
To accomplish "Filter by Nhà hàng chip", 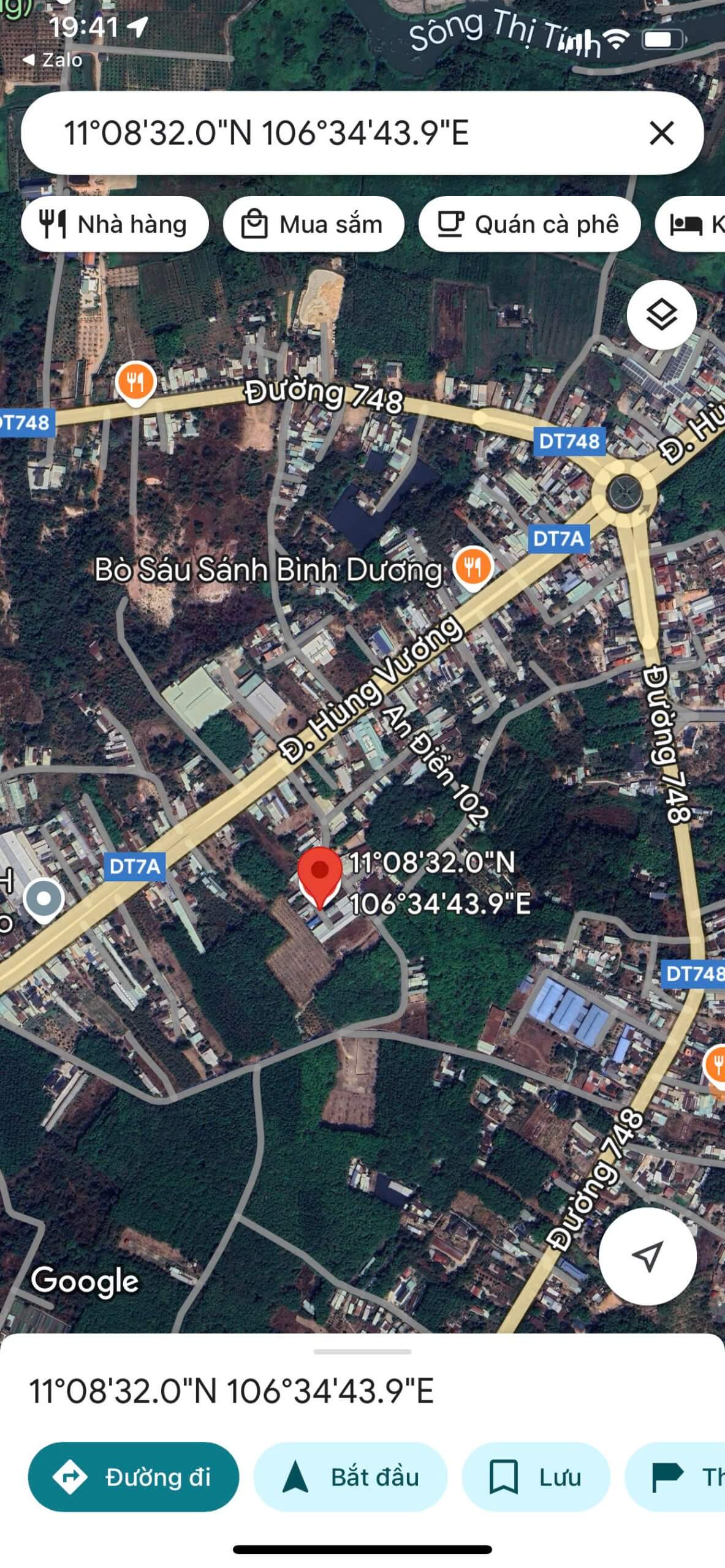I will 115,224.
